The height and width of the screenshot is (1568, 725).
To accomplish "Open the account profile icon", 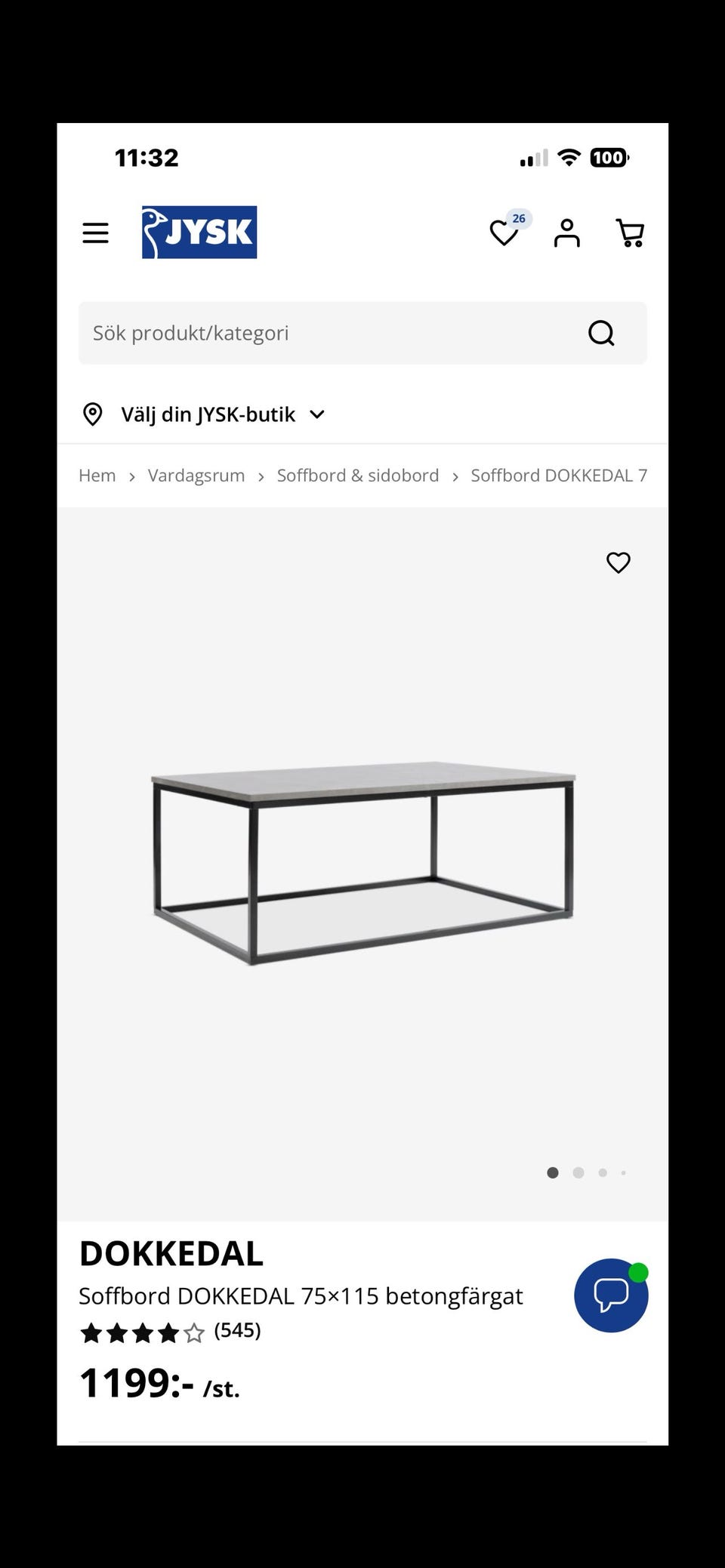I will pyautogui.click(x=567, y=233).
